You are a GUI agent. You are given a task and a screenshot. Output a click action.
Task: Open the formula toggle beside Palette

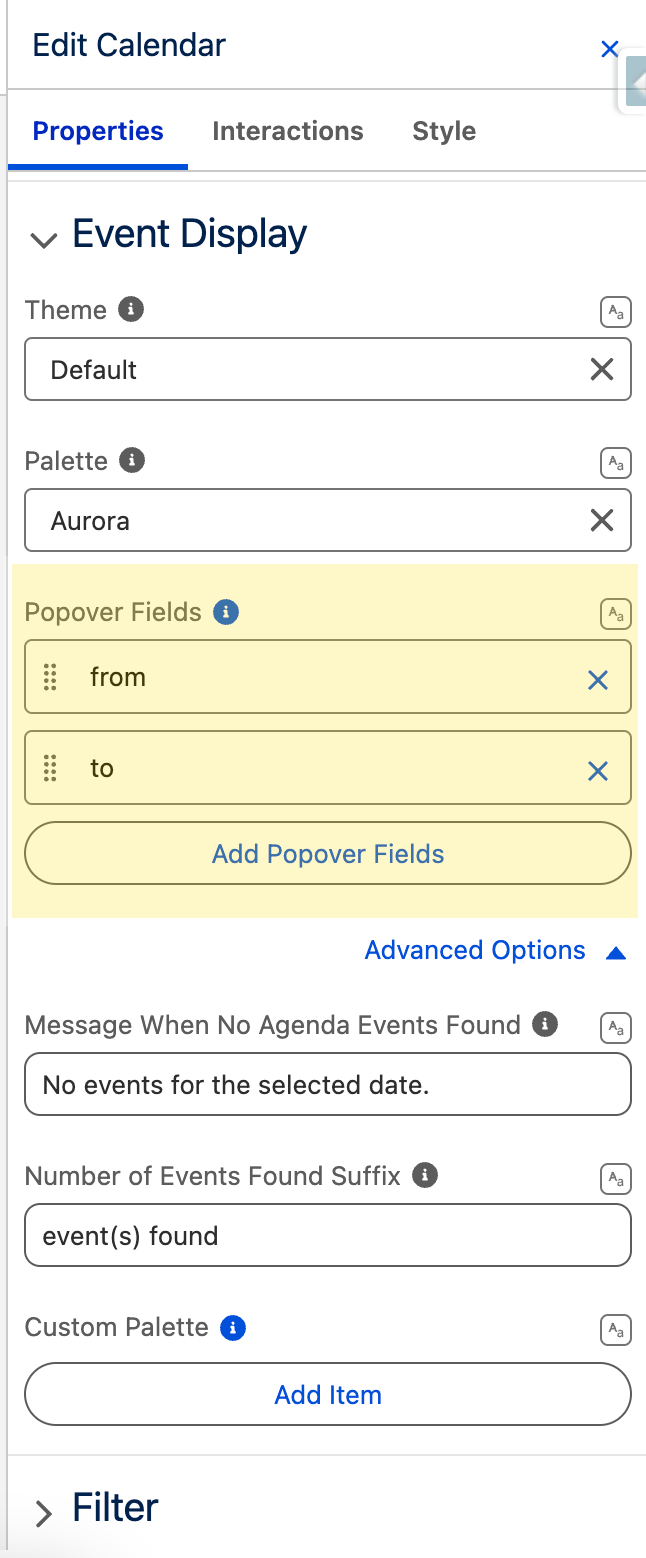616,463
